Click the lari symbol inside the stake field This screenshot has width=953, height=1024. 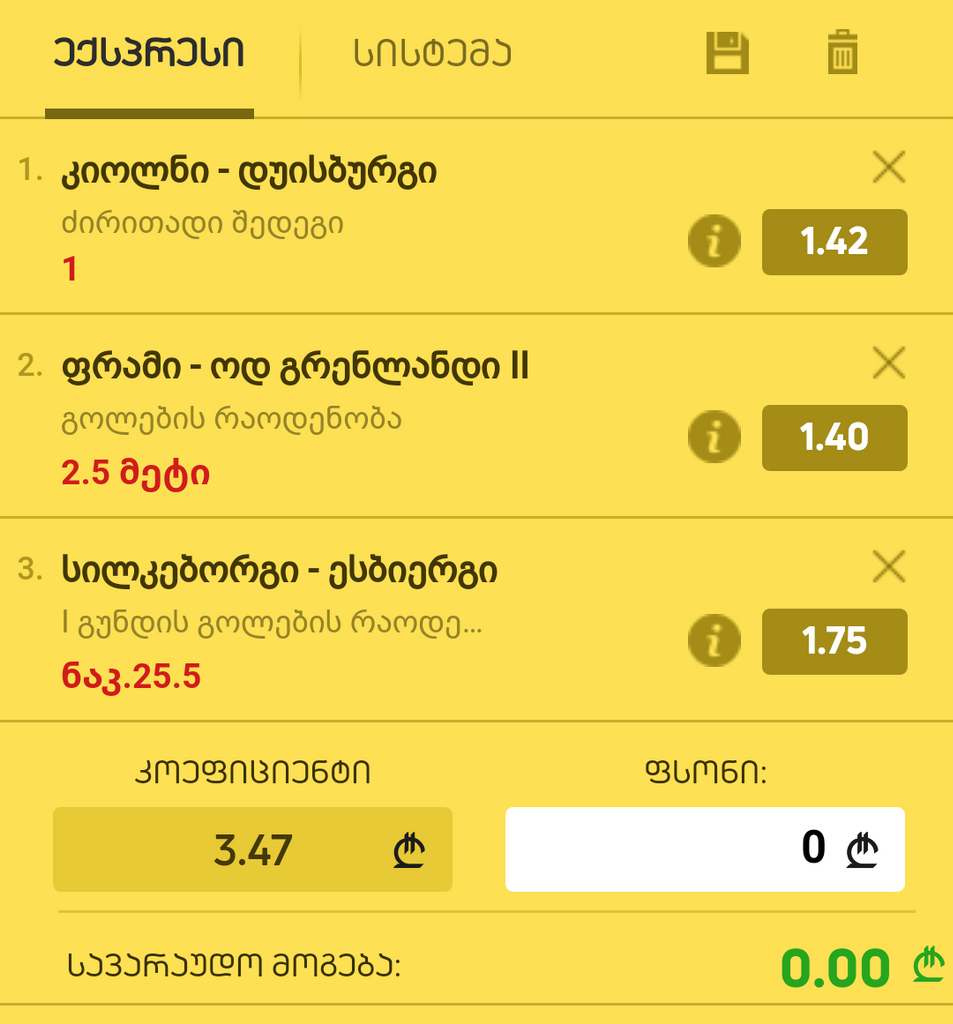tap(864, 849)
